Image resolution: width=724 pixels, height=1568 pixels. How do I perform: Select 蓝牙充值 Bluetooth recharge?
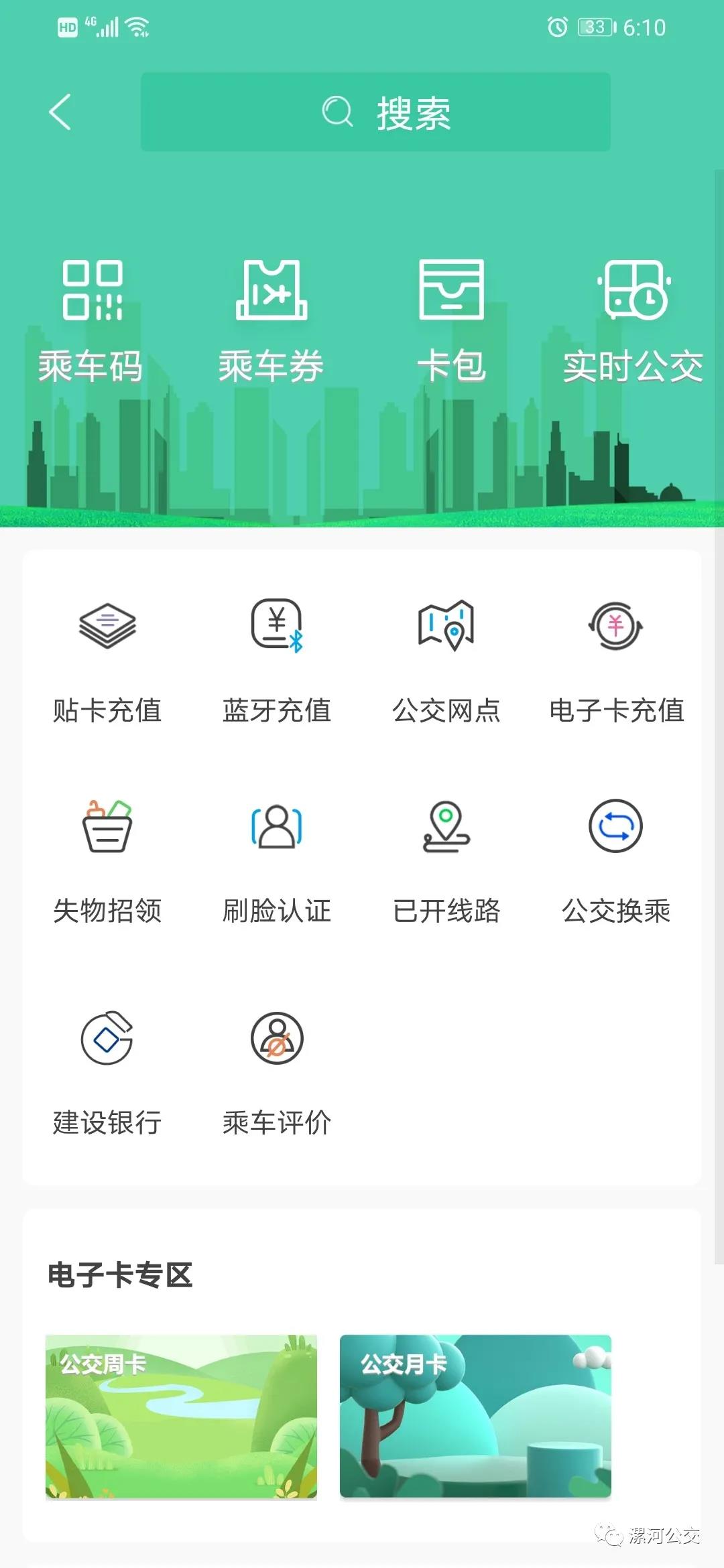coord(277,660)
